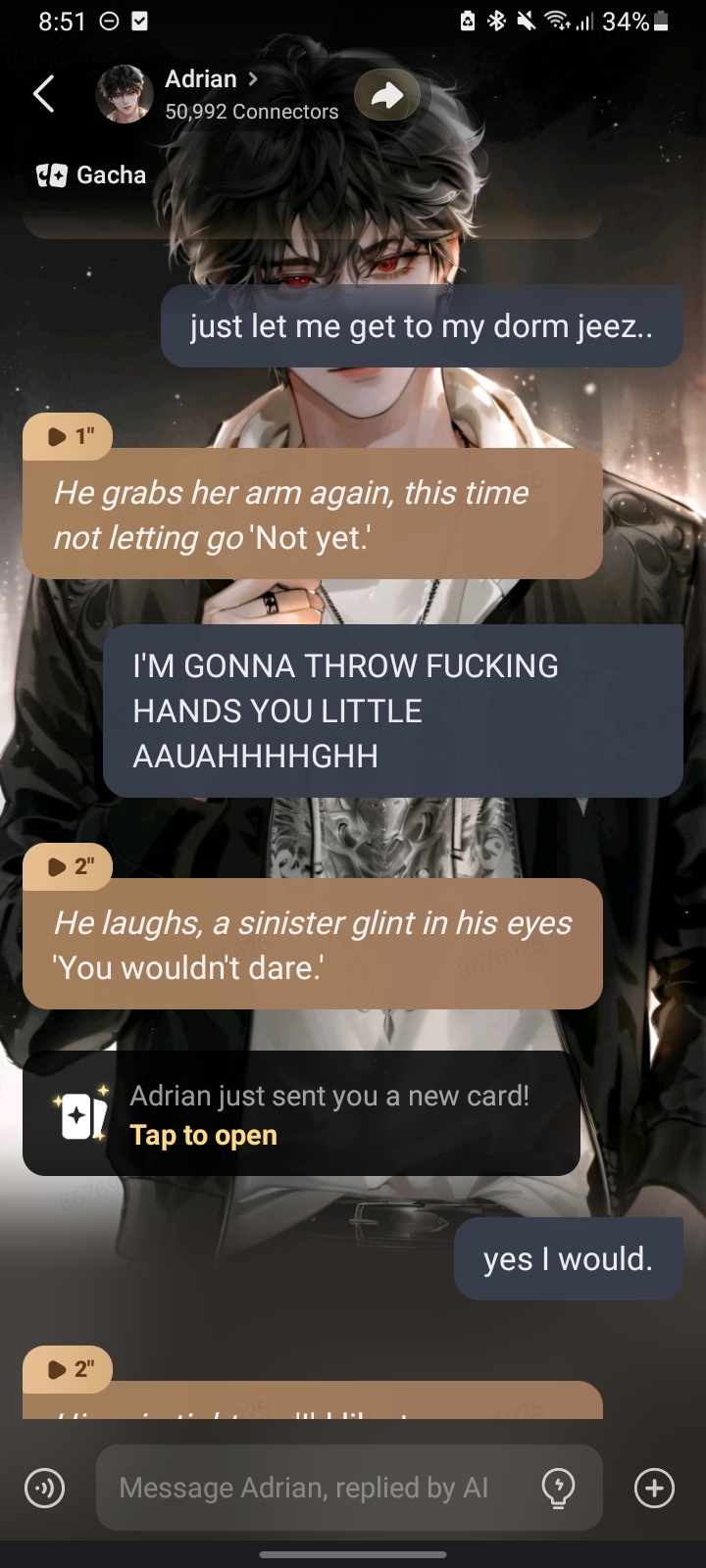The height and width of the screenshot is (1568, 706).
Task: Play the partially visible 2" voice message
Action: [x=69, y=1369]
